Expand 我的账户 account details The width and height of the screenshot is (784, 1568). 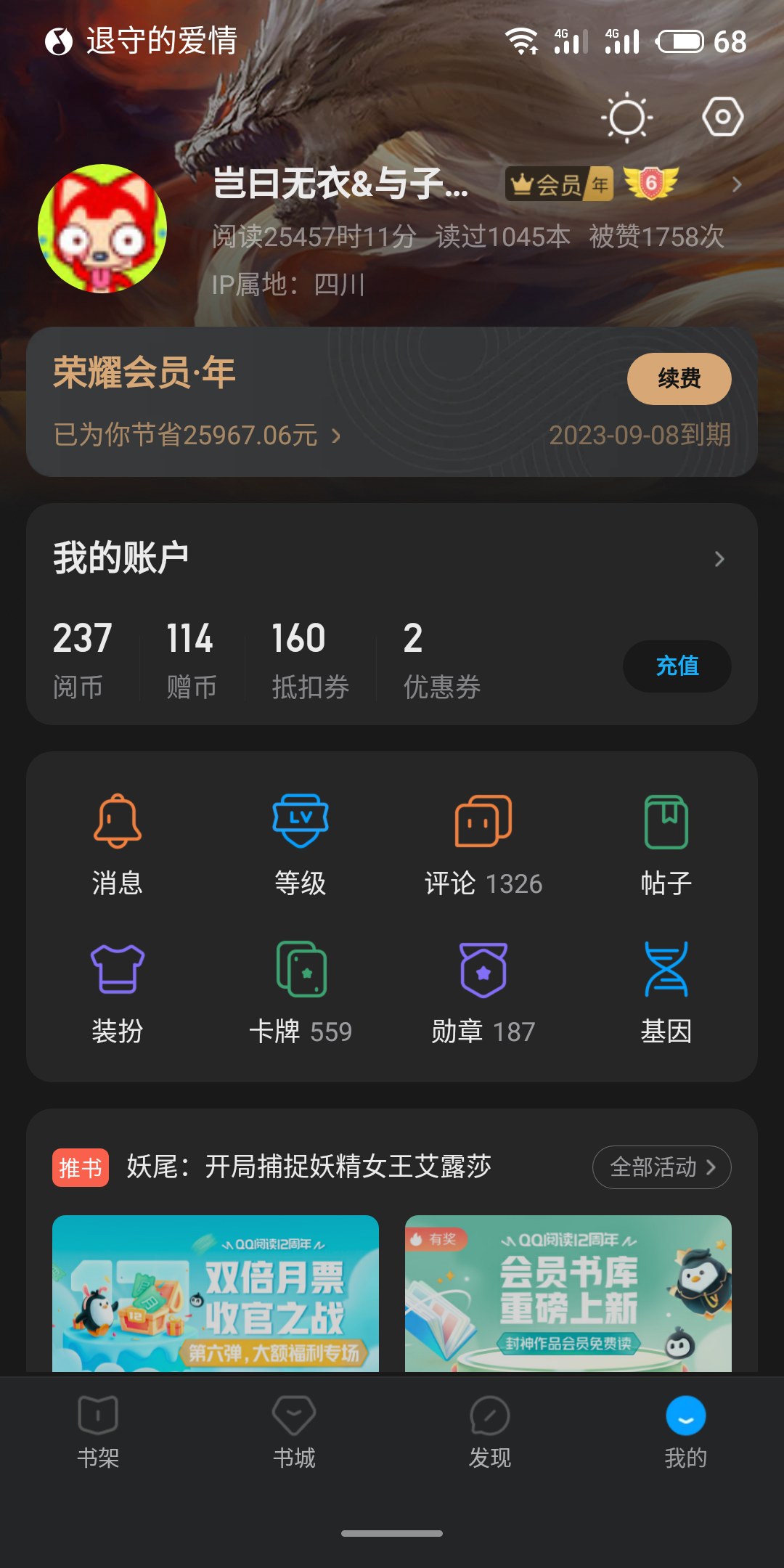[392, 558]
